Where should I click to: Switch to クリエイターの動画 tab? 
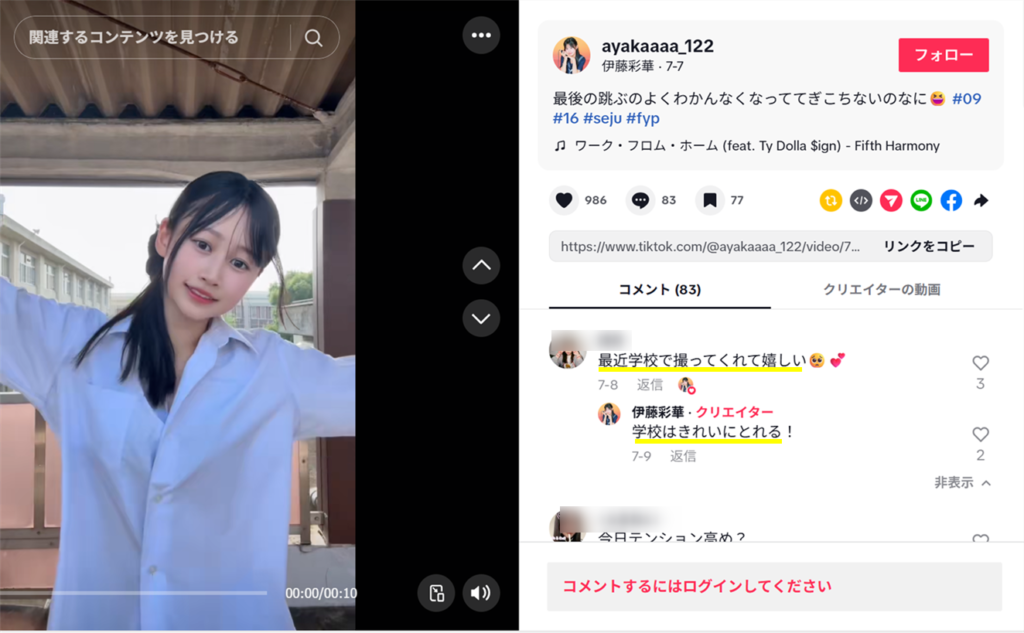coord(881,289)
